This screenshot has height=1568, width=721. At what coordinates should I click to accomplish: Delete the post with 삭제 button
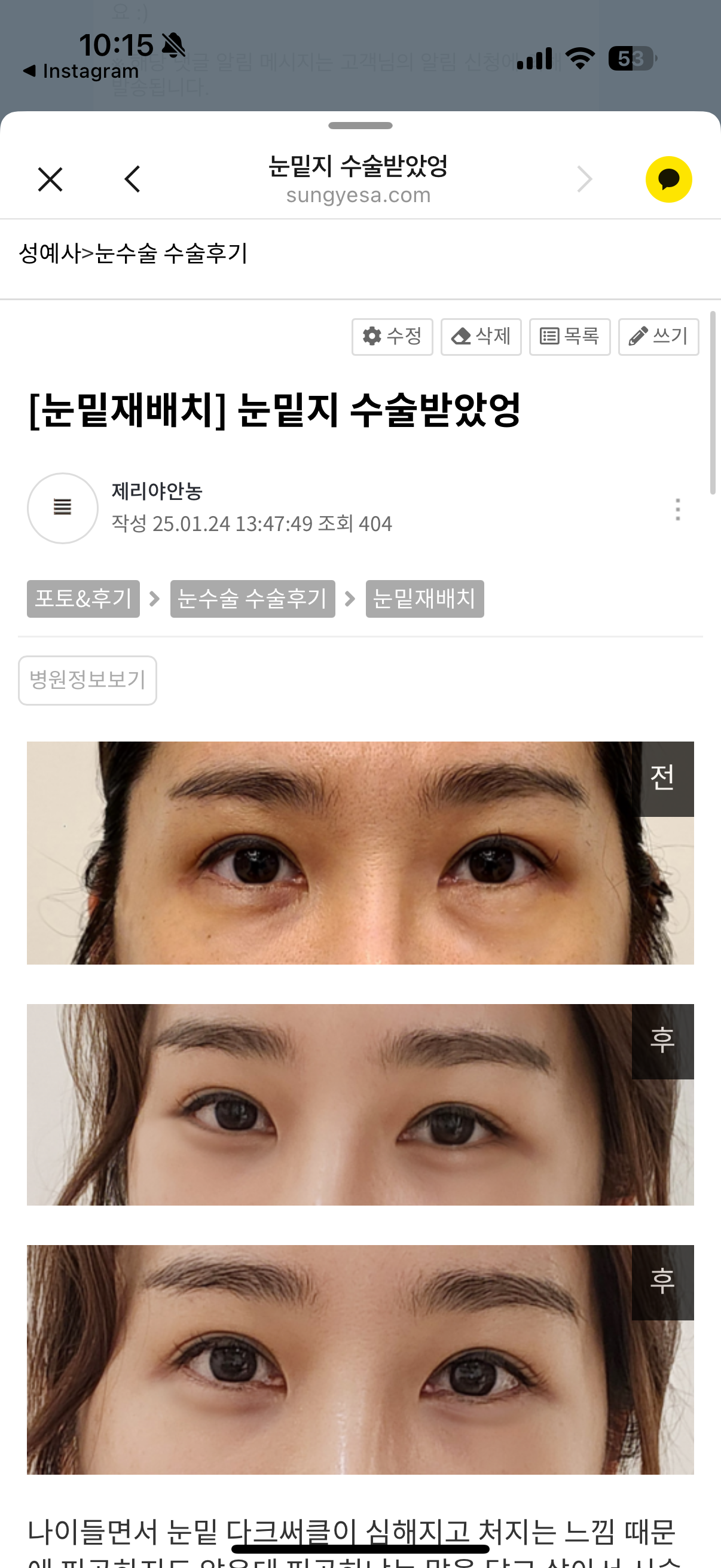click(481, 337)
